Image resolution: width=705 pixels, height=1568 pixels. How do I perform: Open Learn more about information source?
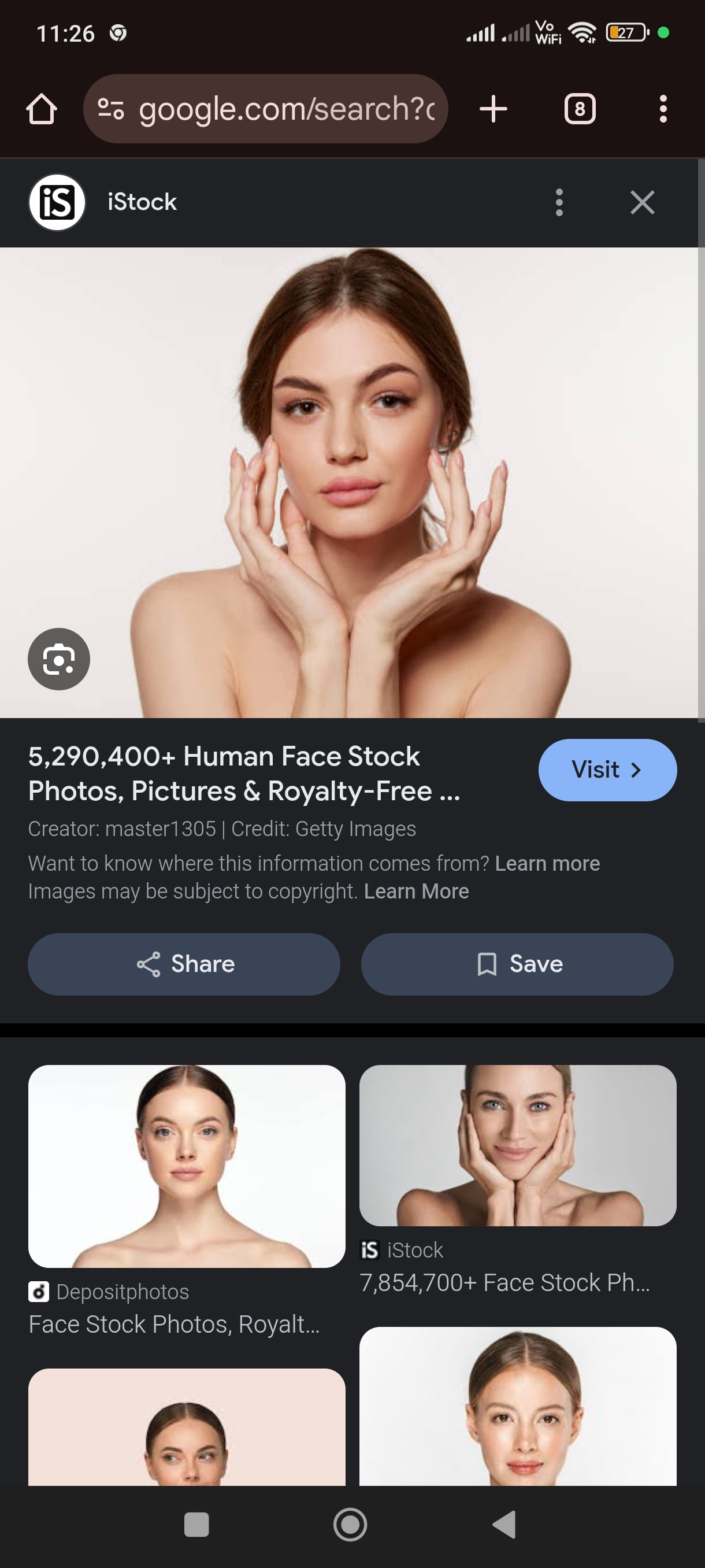click(547, 863)
